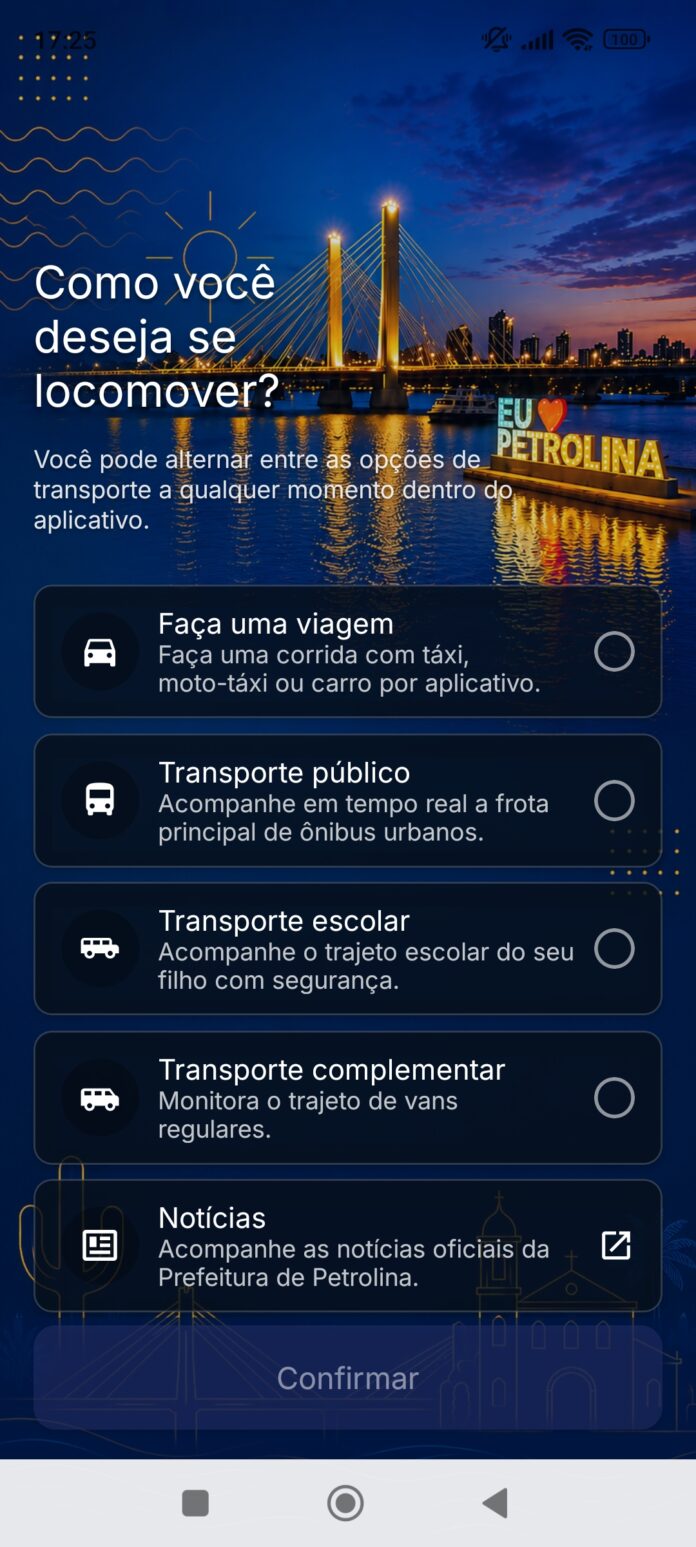Open Notícias da Prefeitura de Petrolina
Image resolution: width=696 pixels, height=1547 pixels.
click(x=348, y=1246)
